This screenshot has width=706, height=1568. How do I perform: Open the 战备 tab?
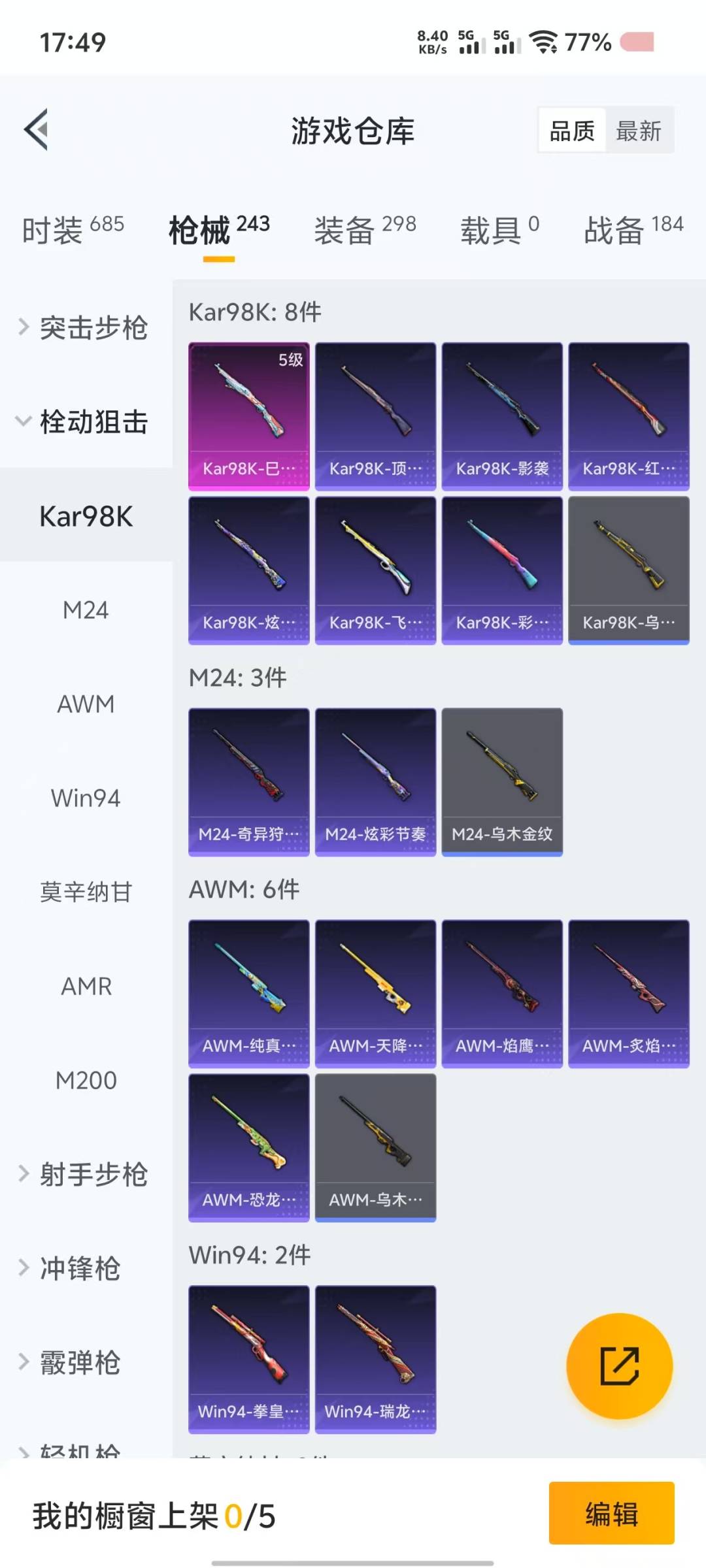coord(633,230)
